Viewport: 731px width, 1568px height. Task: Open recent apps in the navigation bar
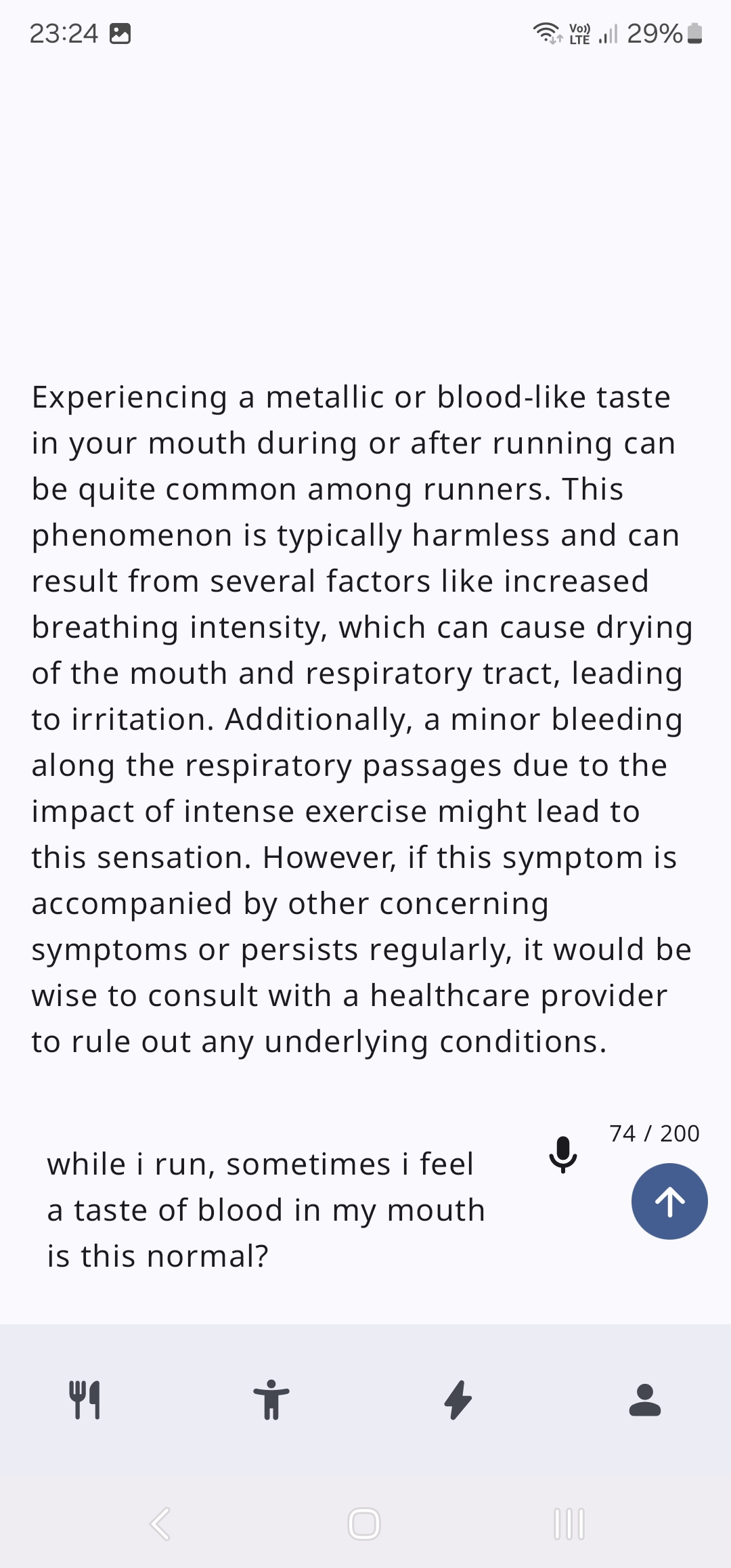coord(569,1524)
